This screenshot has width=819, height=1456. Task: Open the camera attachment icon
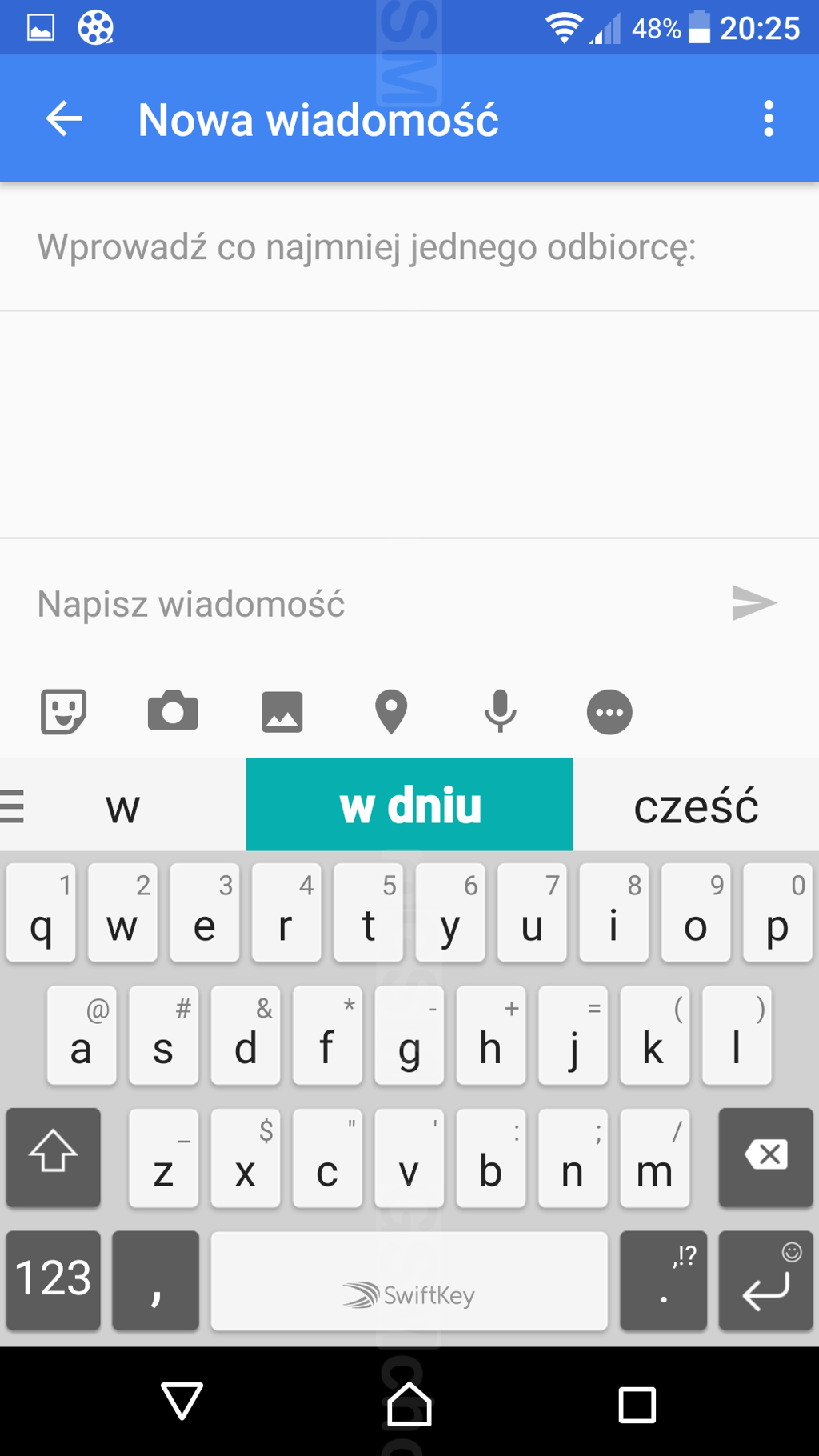pos(173,711)
